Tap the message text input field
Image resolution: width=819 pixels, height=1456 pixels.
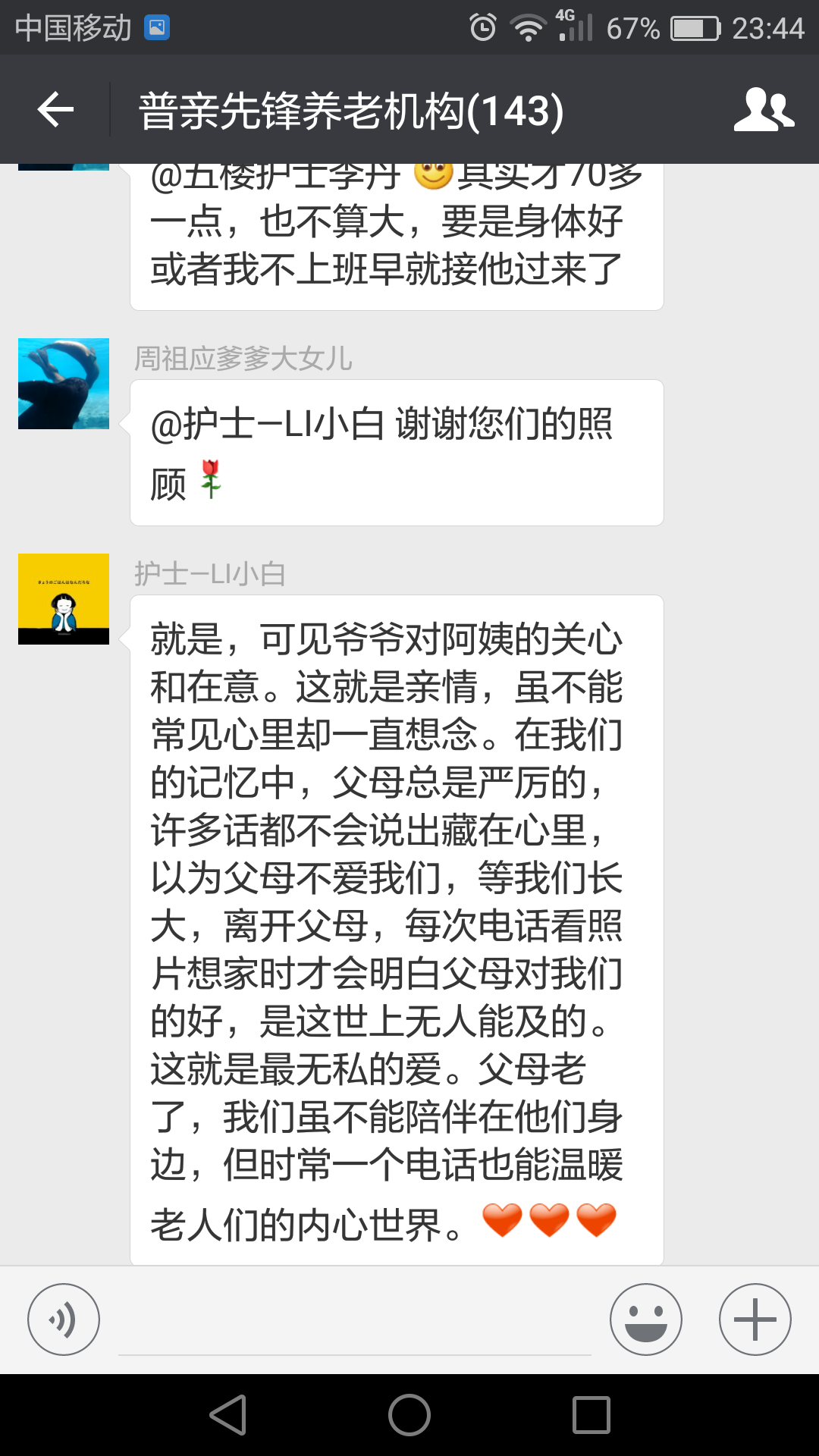pos(354,1323)
